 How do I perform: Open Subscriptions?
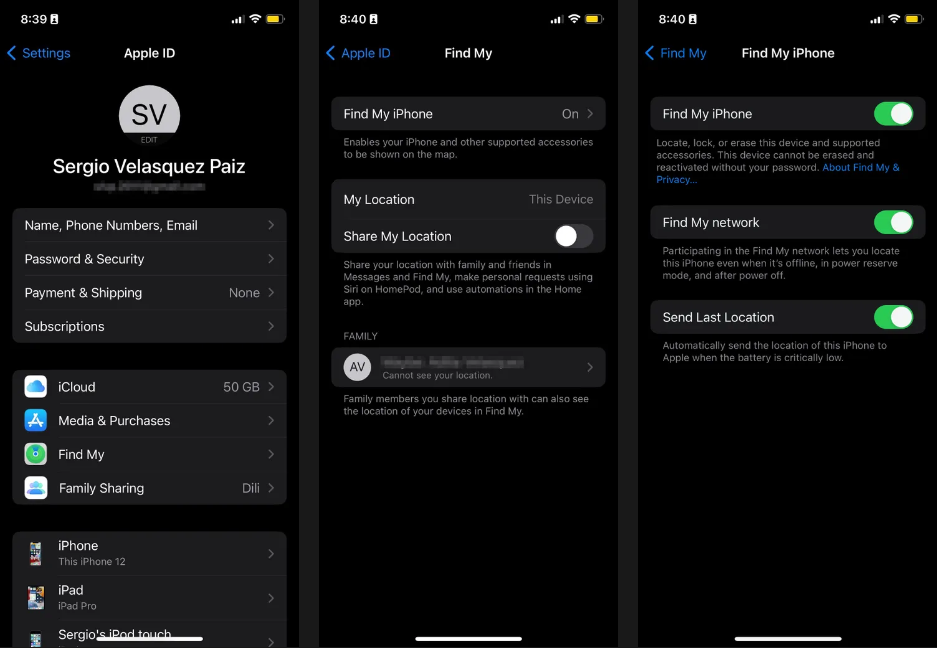149,326
